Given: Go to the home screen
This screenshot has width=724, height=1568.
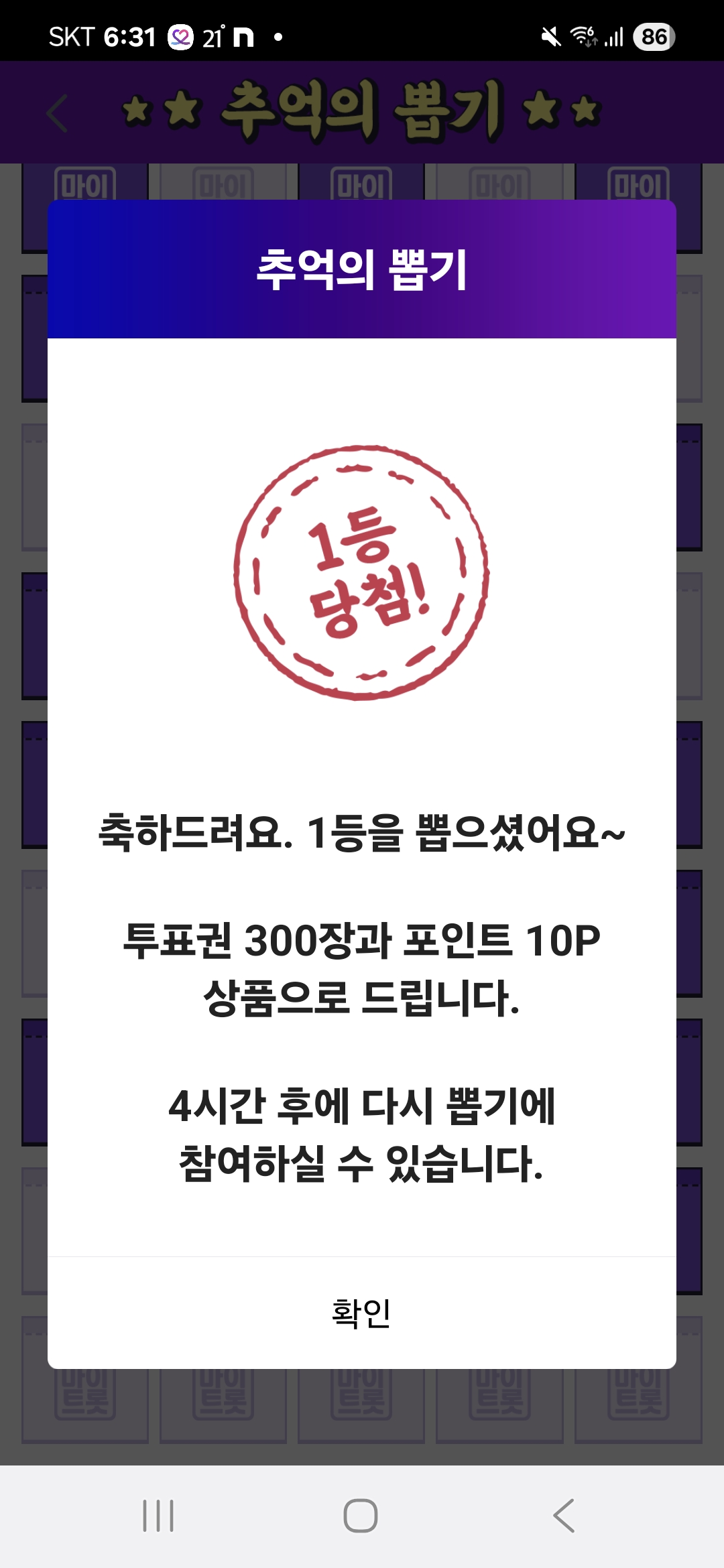Looking at the screenshot, I should pyautogui.click(x=361, y=1515).
